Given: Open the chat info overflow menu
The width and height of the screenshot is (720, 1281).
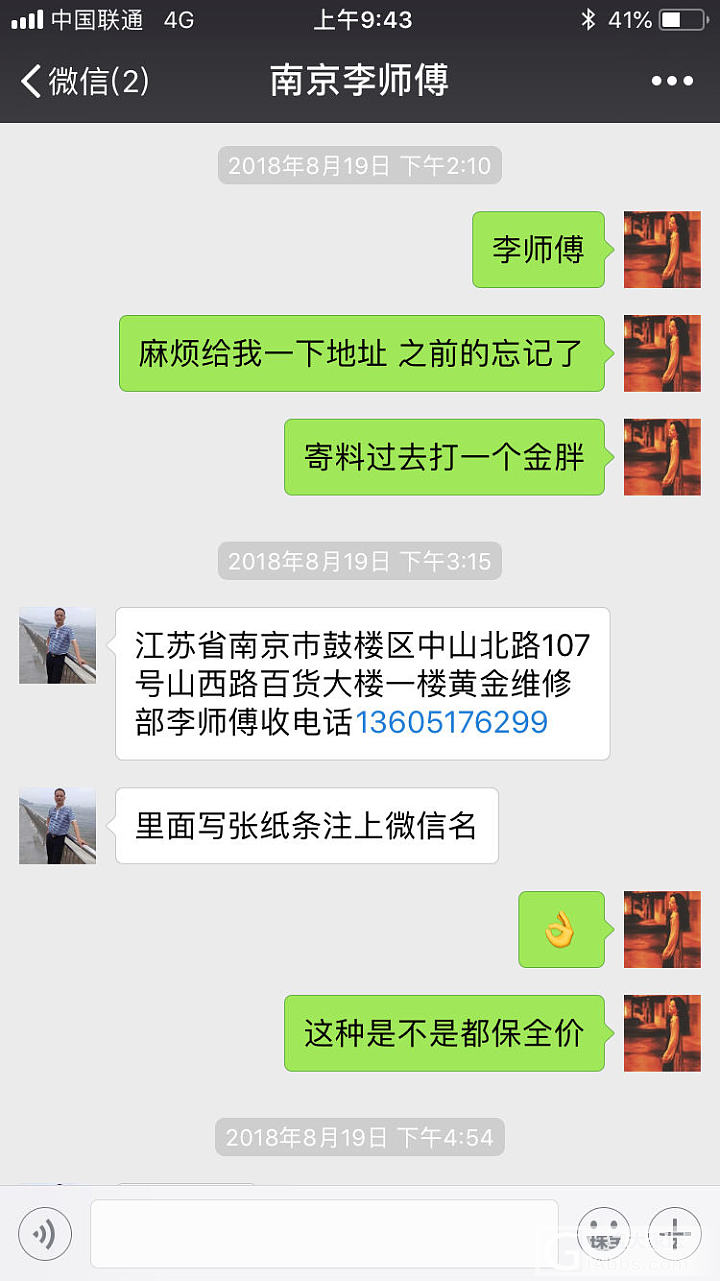Looking at the screenshot, I should pyautogui.click(x=672, y=82).
